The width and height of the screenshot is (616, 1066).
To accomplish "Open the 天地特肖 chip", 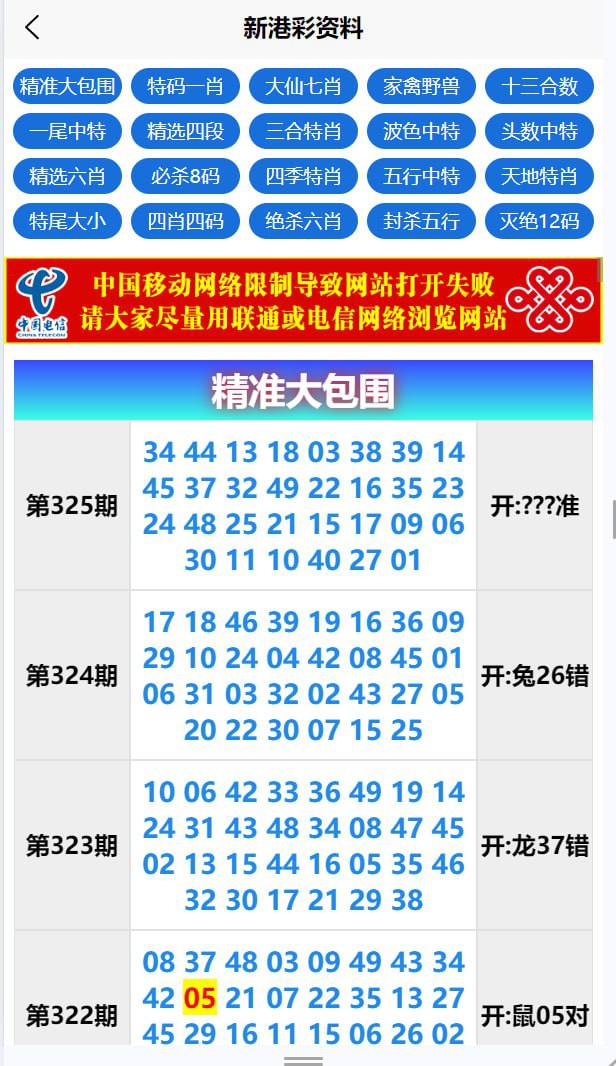I will [x=539, y=176].
